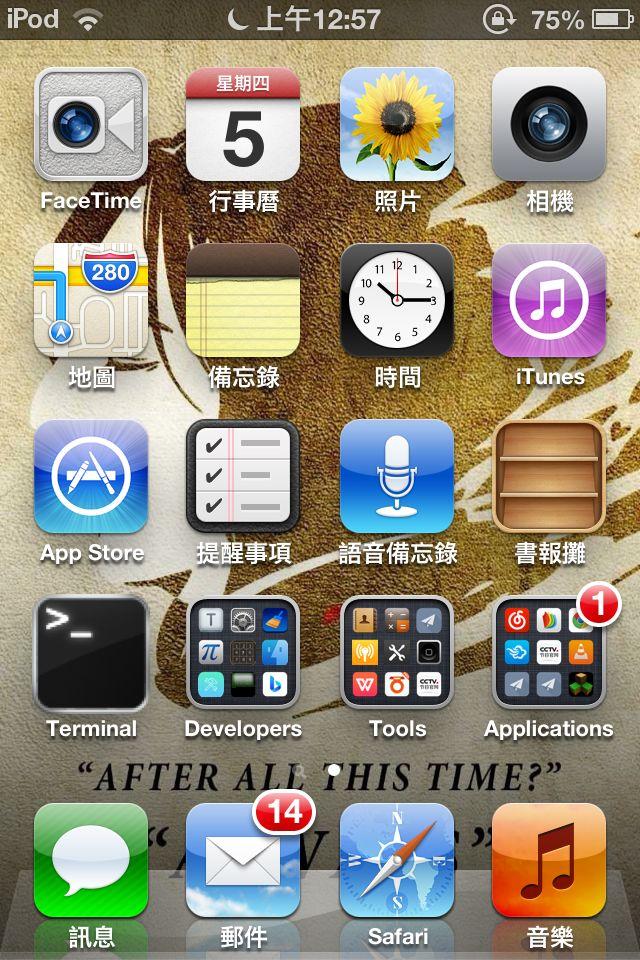The image size is (640, 960).
Task: Open the App Store
Action: click(x=91, y=477)
